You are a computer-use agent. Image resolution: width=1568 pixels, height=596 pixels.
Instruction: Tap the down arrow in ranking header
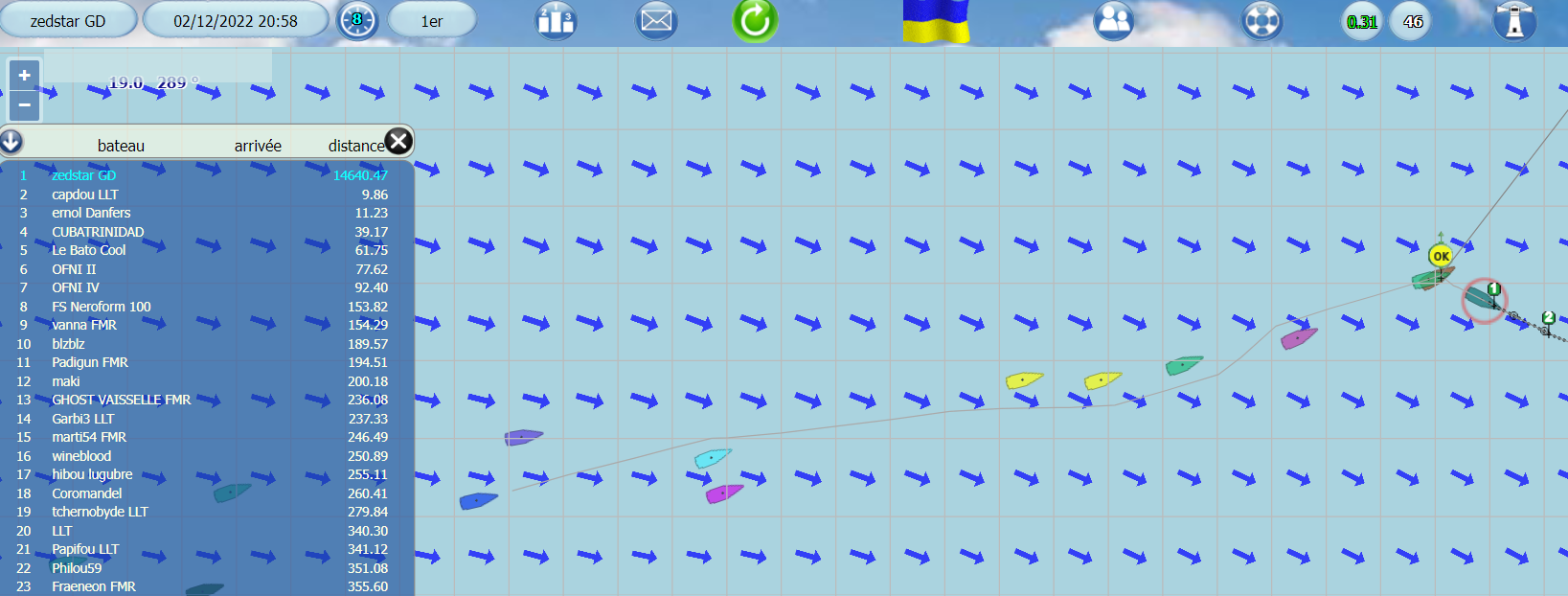(11, 142)
